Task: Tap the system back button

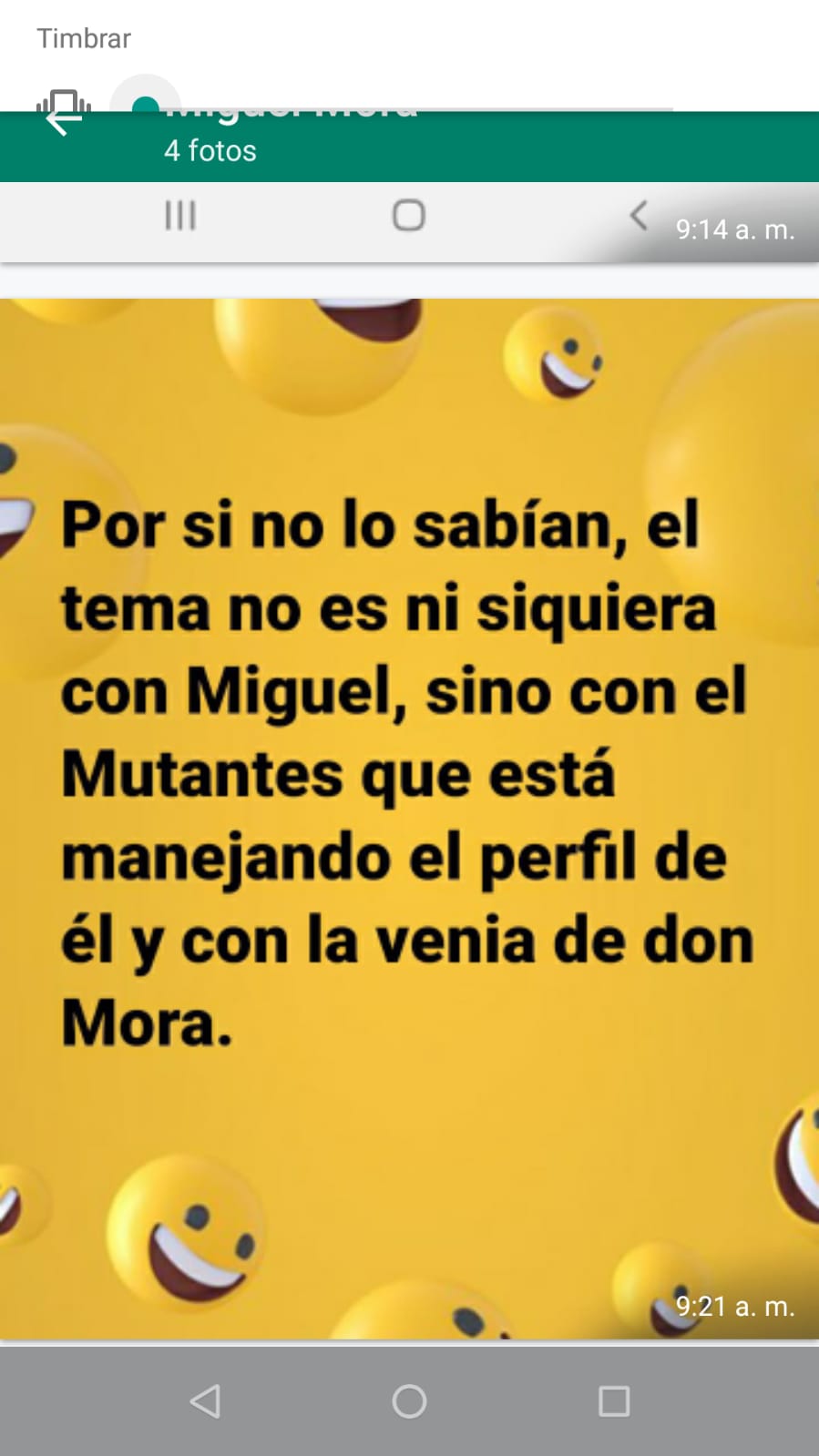Action: pyautogui.click(x=205, y=1400)
